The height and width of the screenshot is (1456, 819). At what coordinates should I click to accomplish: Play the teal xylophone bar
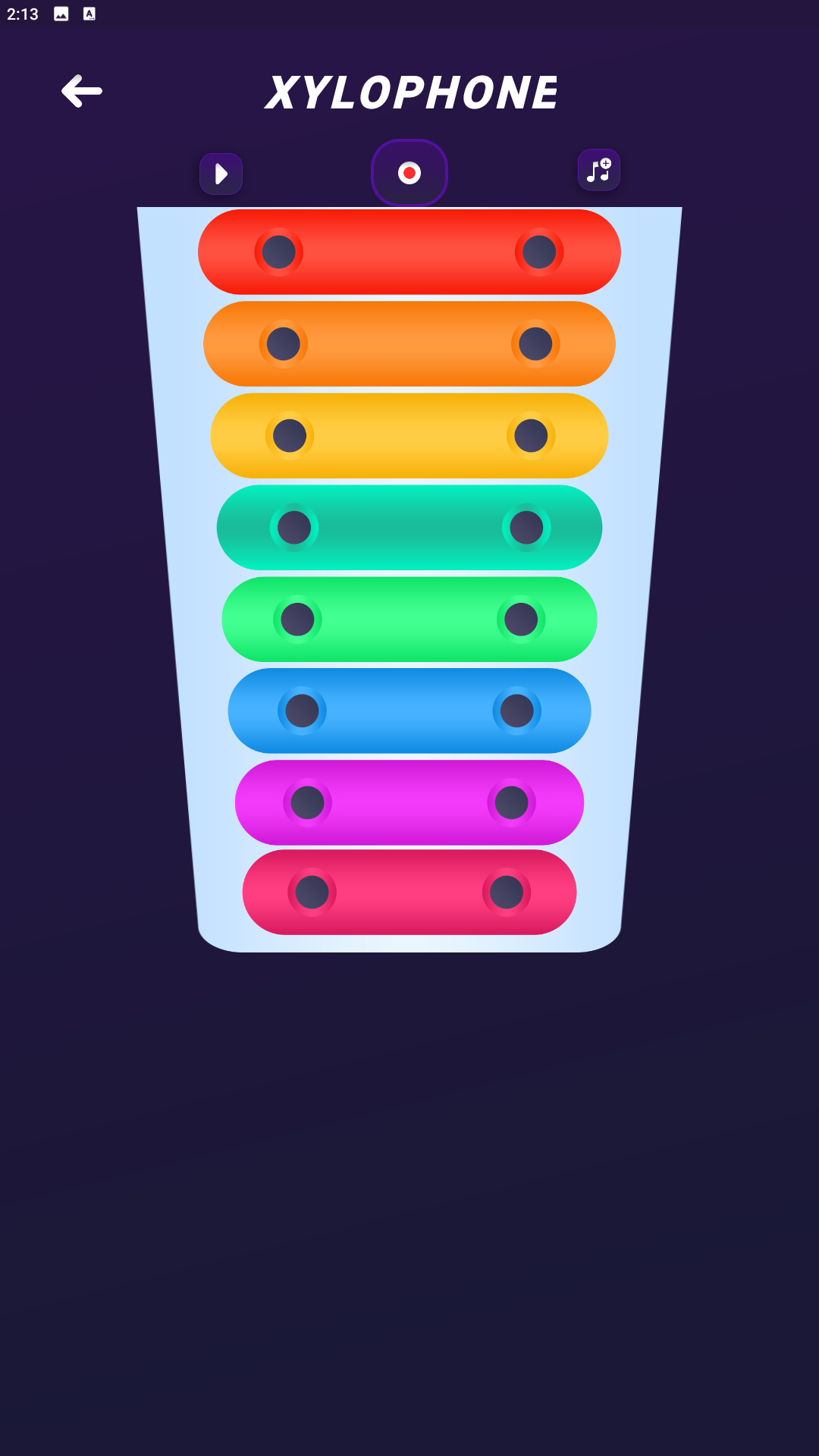[x=409, y=528]
